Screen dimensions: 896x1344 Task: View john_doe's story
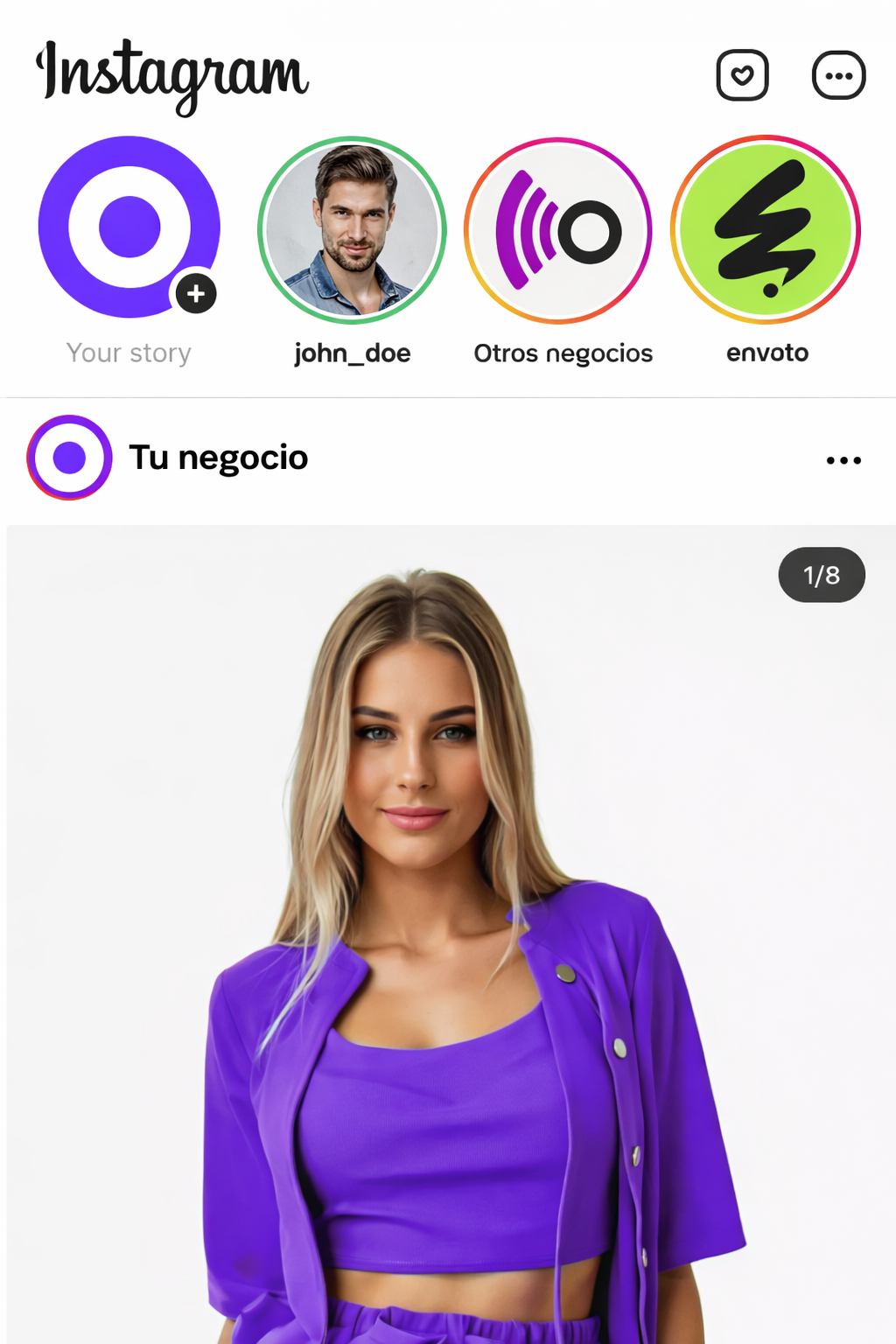pyautogui.click(x=352, y=230)
